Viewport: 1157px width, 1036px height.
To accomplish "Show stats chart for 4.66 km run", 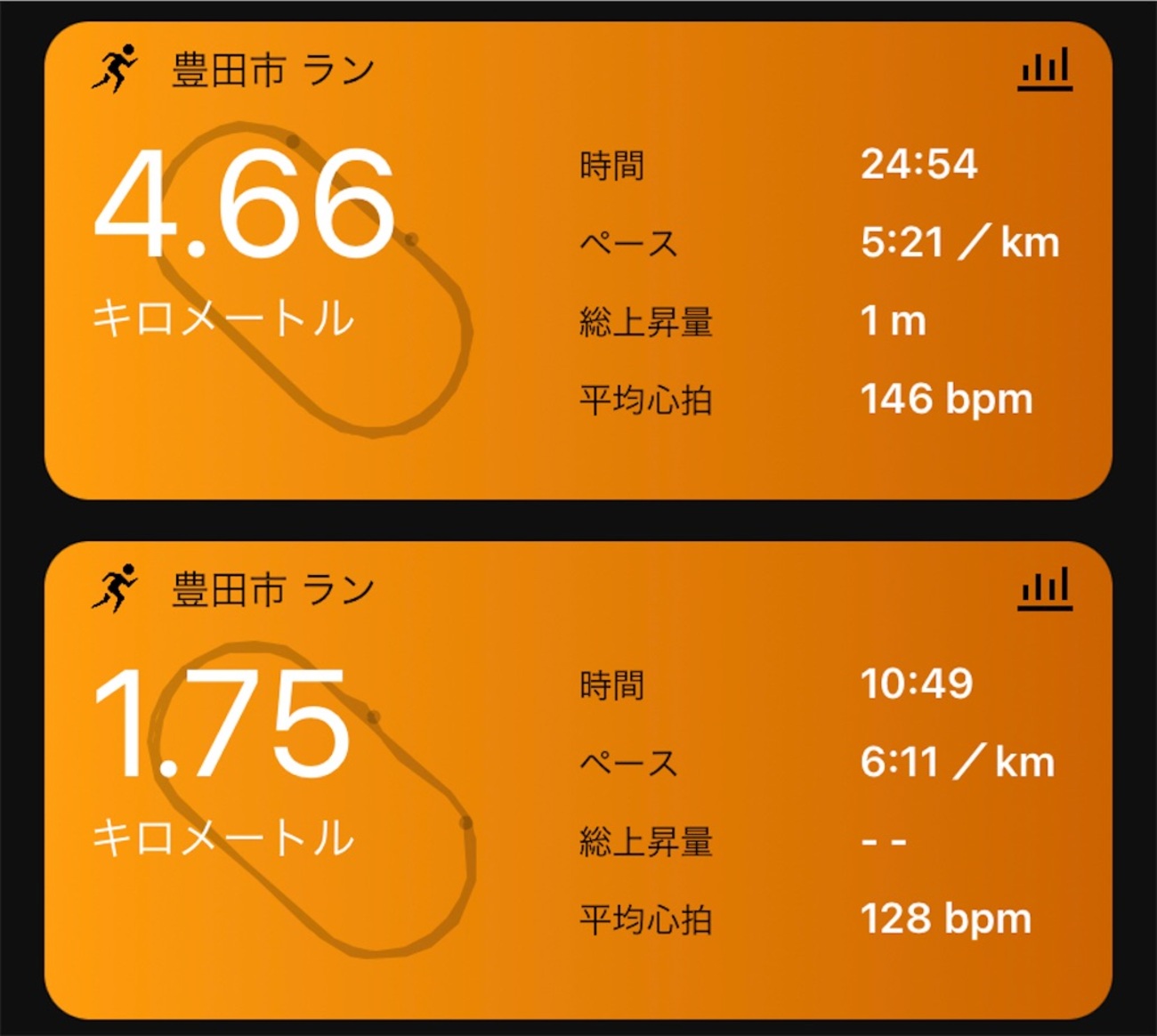I will click(x=1045, y=70).
